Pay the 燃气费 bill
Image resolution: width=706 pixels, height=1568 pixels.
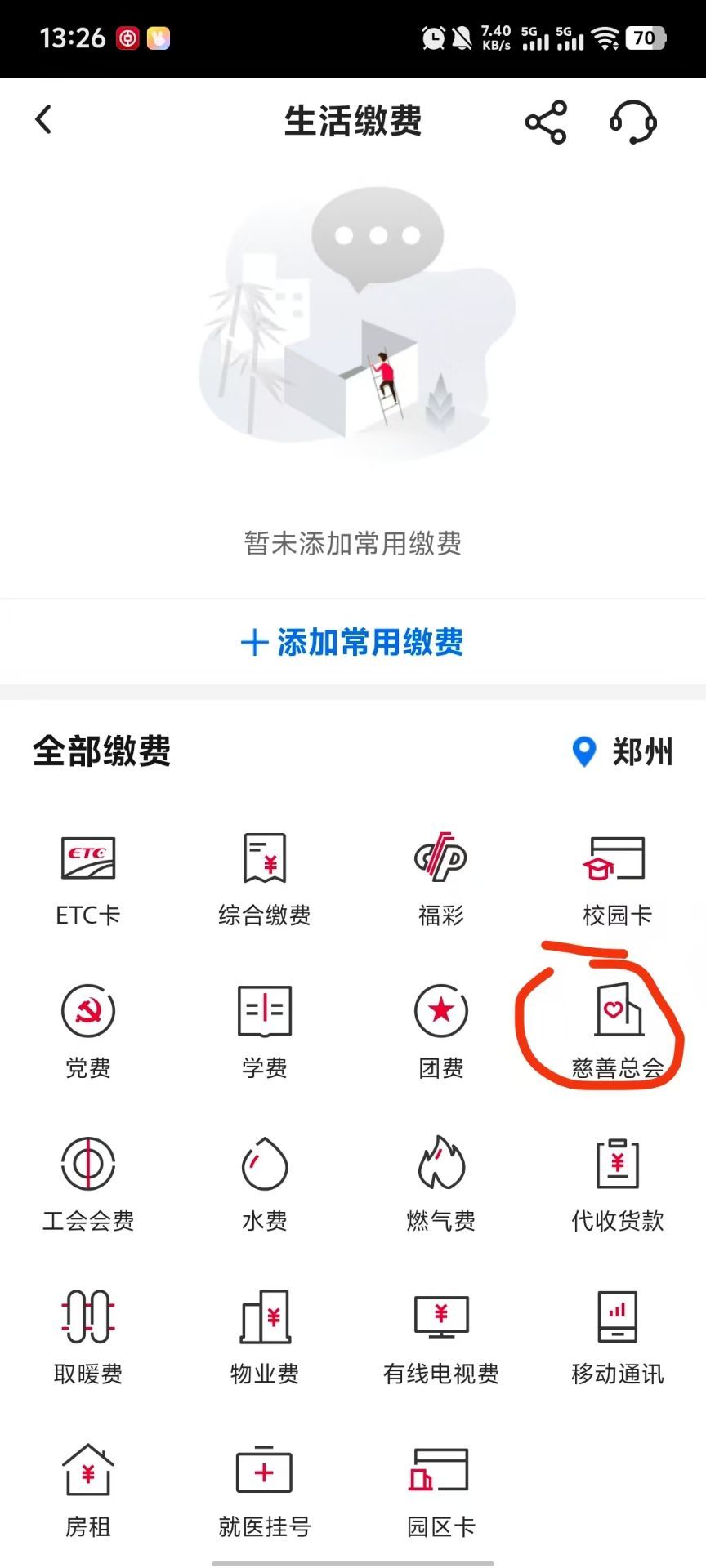(441, 1184)
